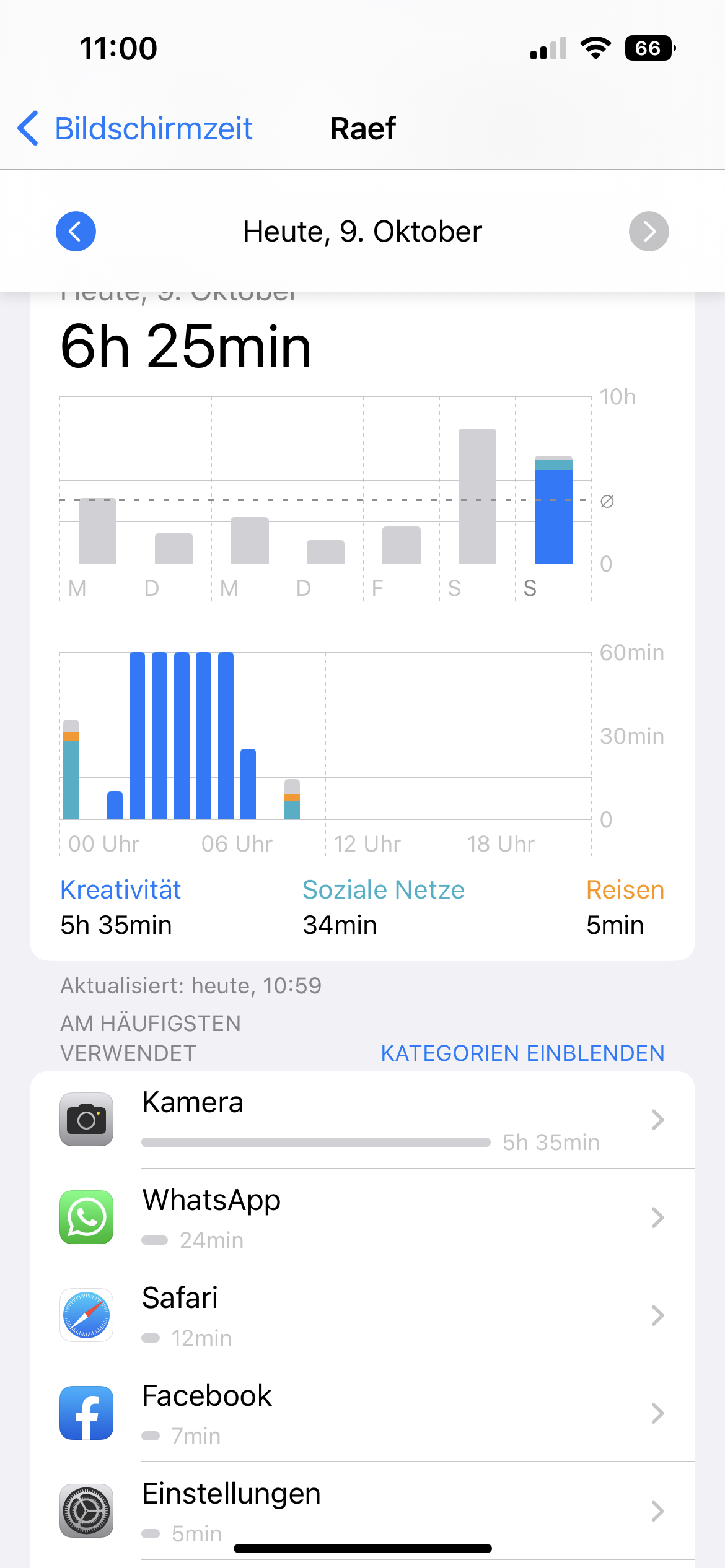Tap Kategorien einblenden
The height and width of the screenshot is (1568, 725).
522,1053
